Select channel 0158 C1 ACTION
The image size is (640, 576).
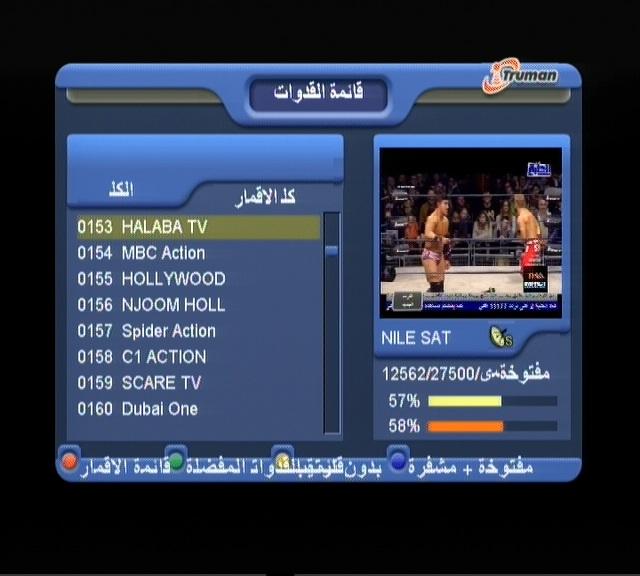point(197,357)
